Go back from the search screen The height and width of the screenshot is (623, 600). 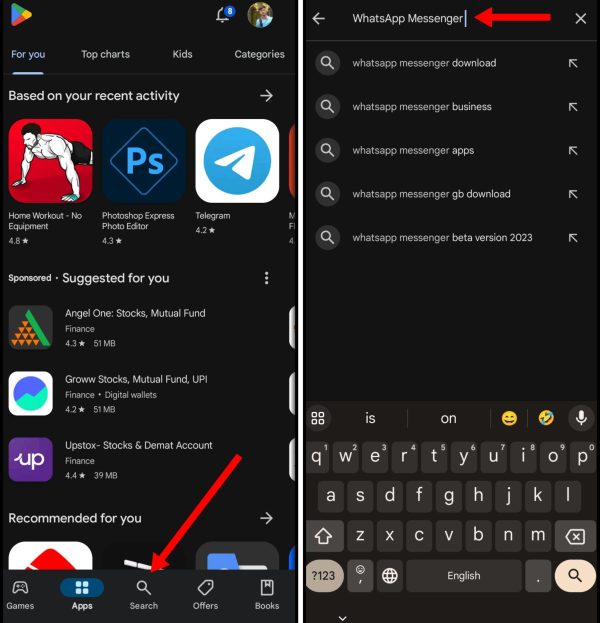(x=319, y=18)
